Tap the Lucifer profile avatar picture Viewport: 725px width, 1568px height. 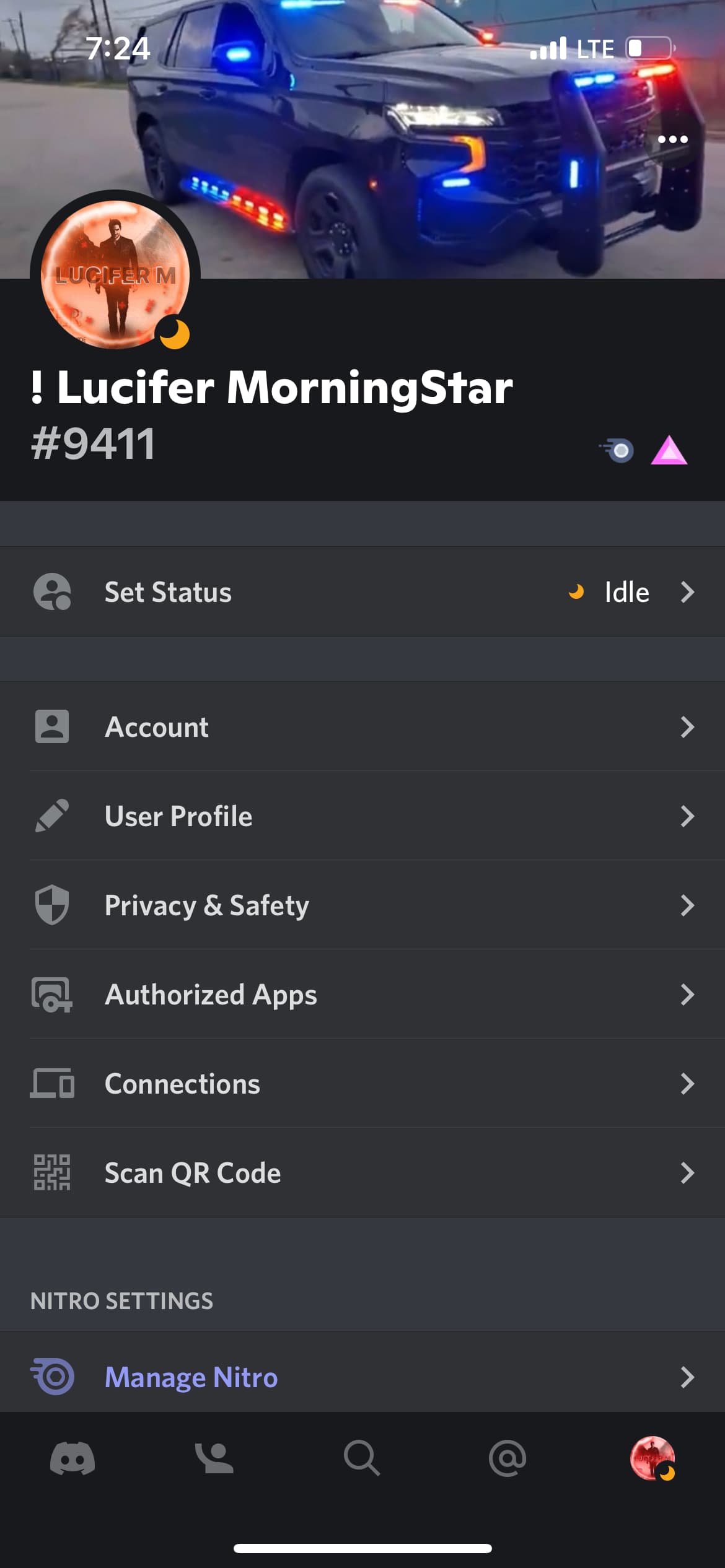pyautogui.click(x=115, y=274)
